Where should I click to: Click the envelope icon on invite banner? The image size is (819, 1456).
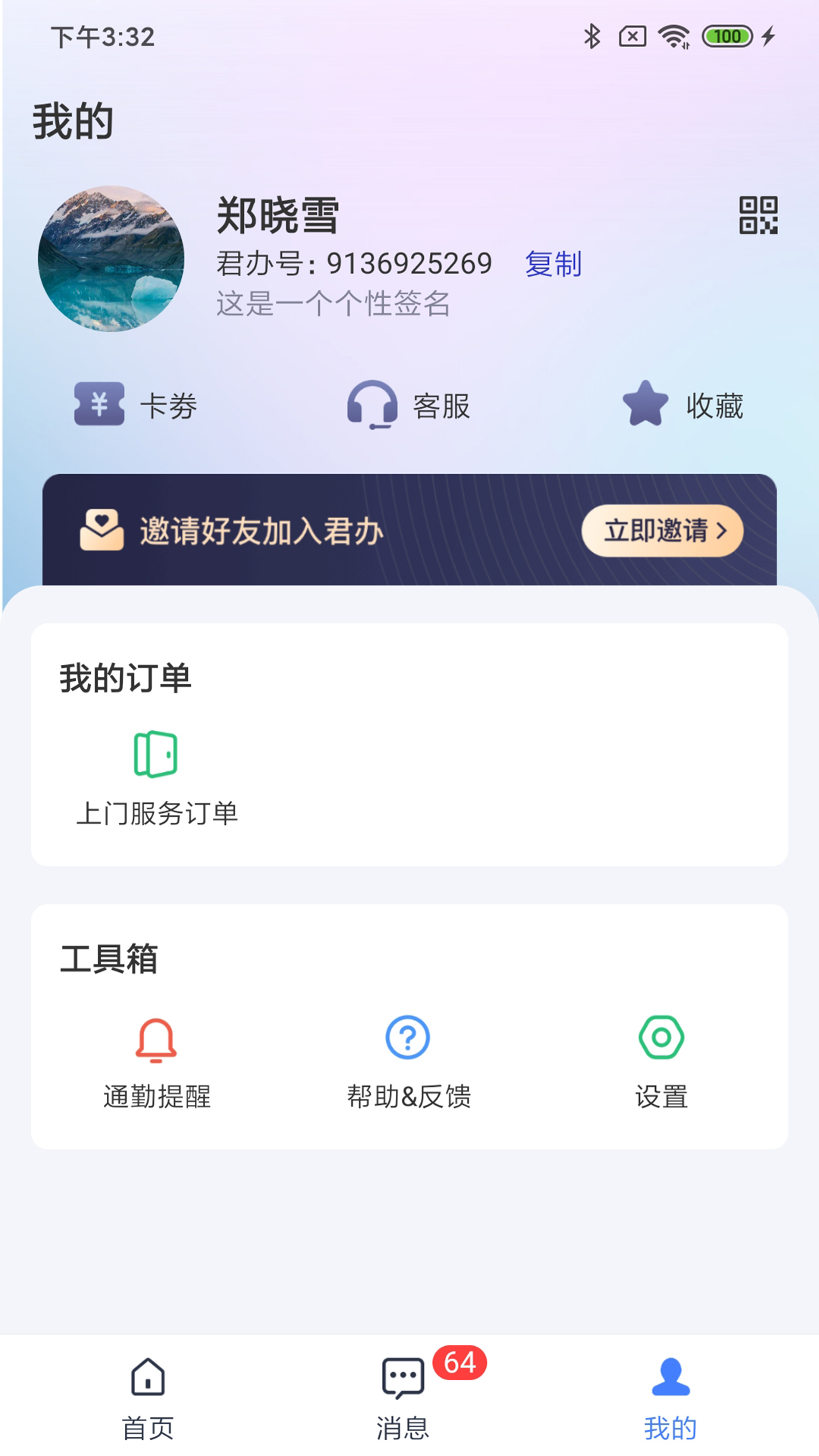pos(99,531)
